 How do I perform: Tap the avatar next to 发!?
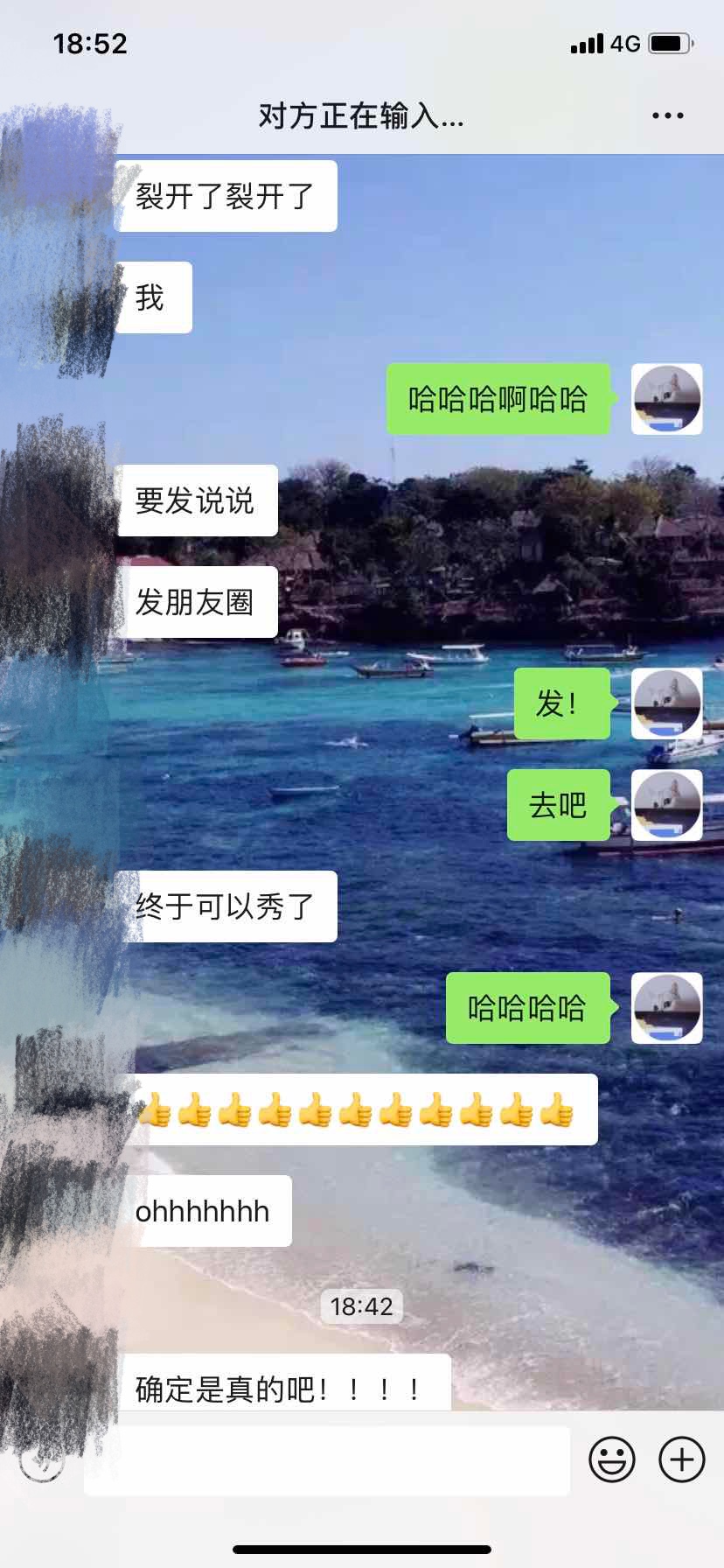pyautogui.click(x=667, y=703)
